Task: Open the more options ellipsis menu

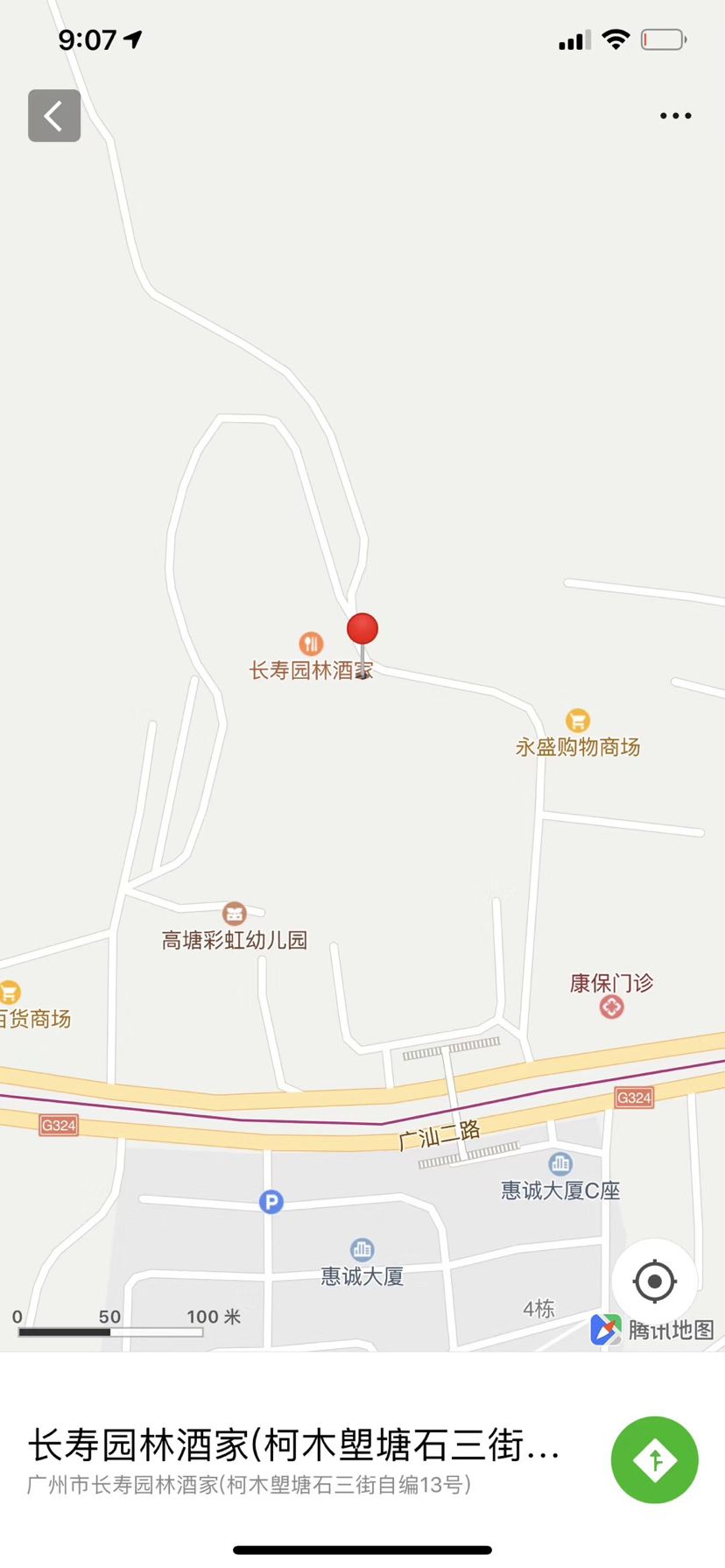Action: (x=674, y=116)
